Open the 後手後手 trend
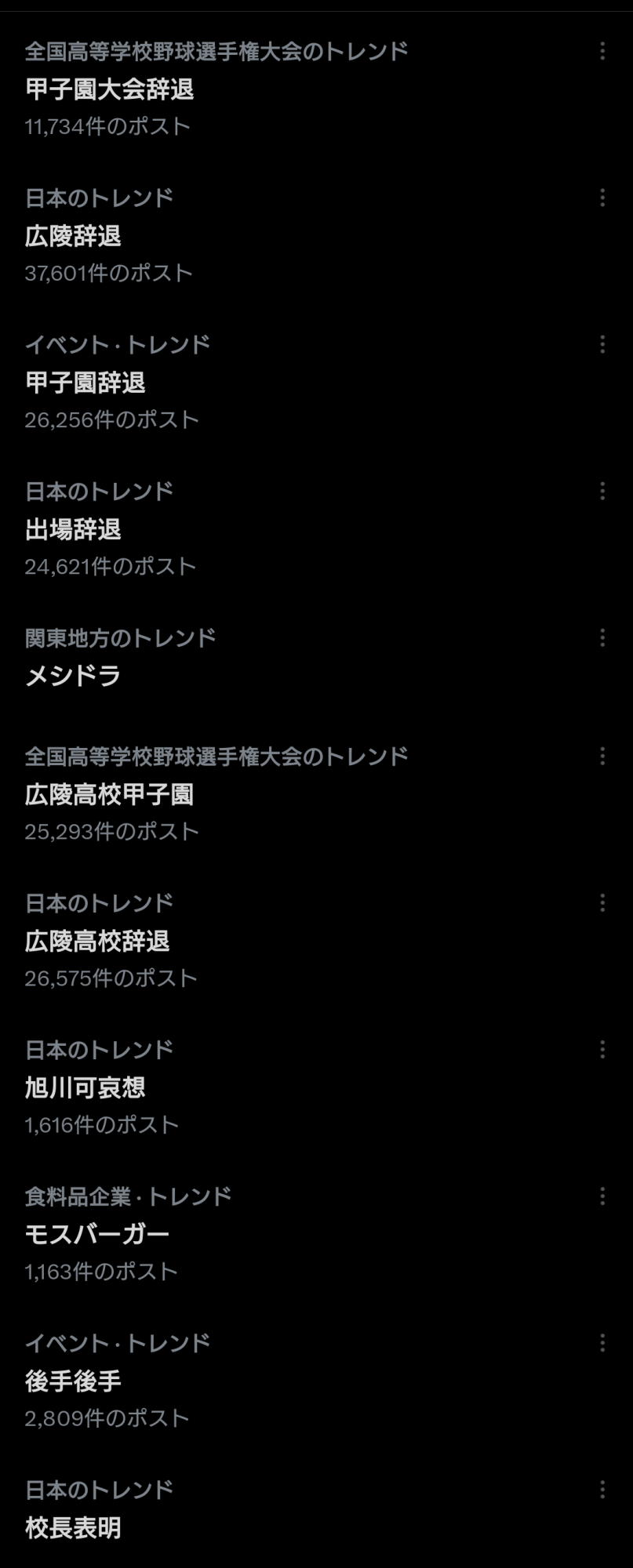The height and width of the screenshot is (1568, 633). point(74,1381)
